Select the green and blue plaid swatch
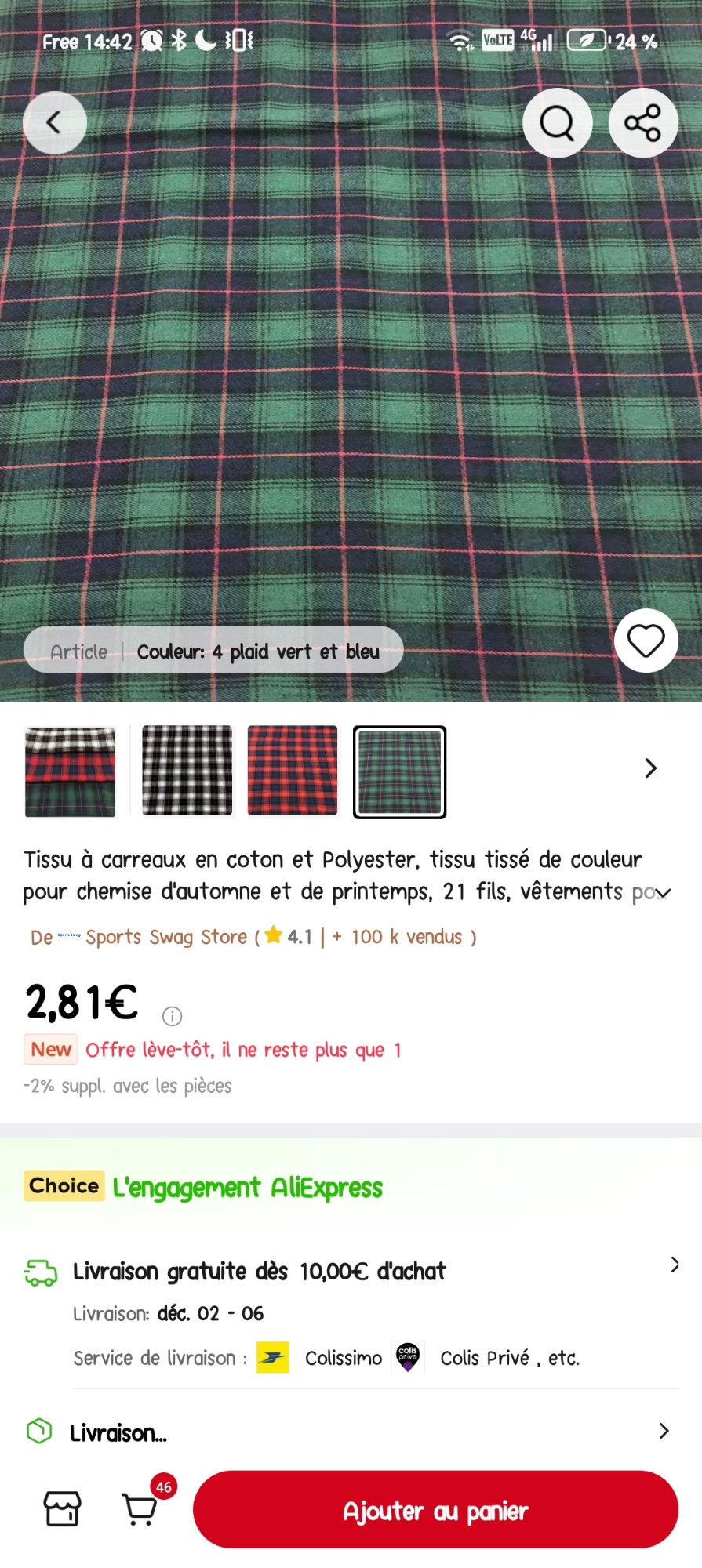This screenshot has height=1568, width=702. tap(399, 772)
